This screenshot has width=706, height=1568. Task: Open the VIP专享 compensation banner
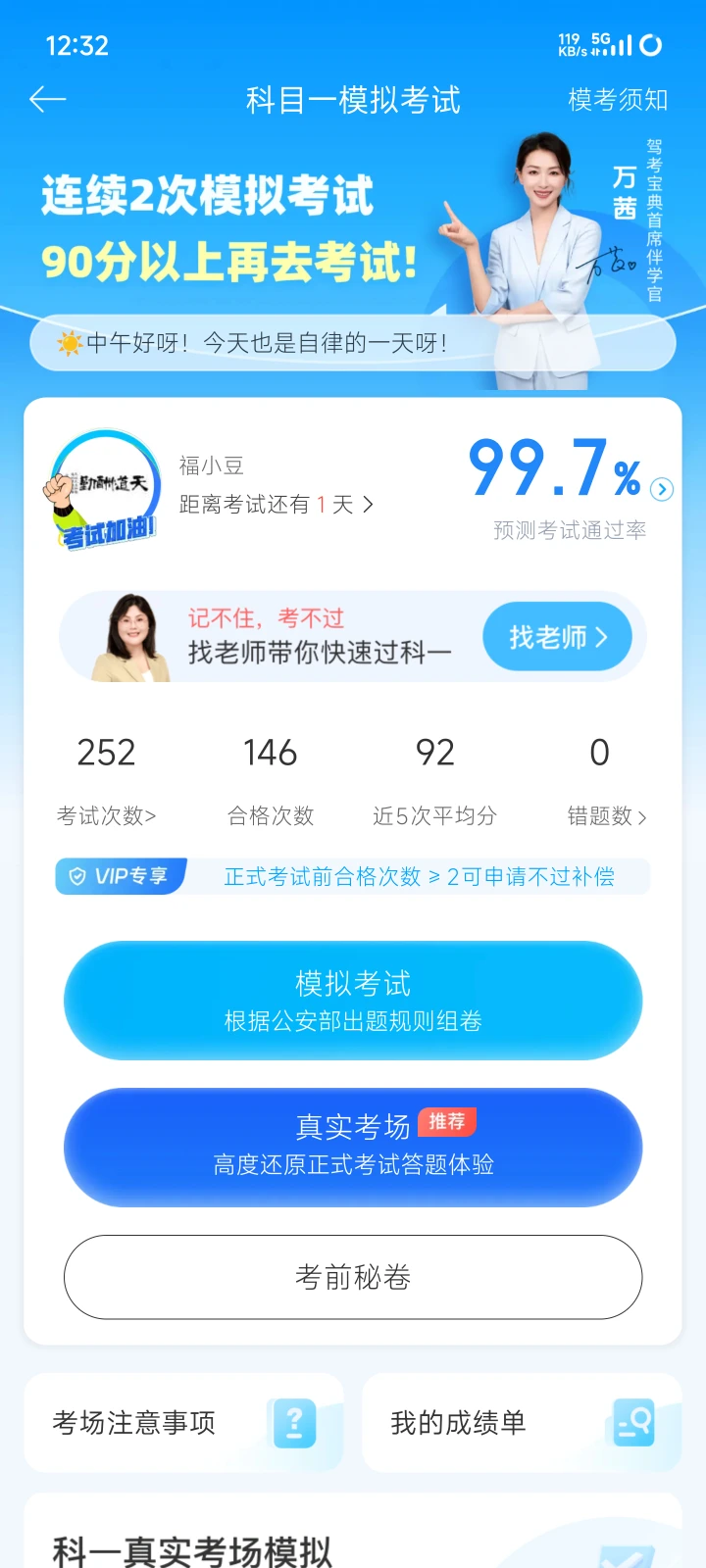pyautogui.click(x=353, y=876)
